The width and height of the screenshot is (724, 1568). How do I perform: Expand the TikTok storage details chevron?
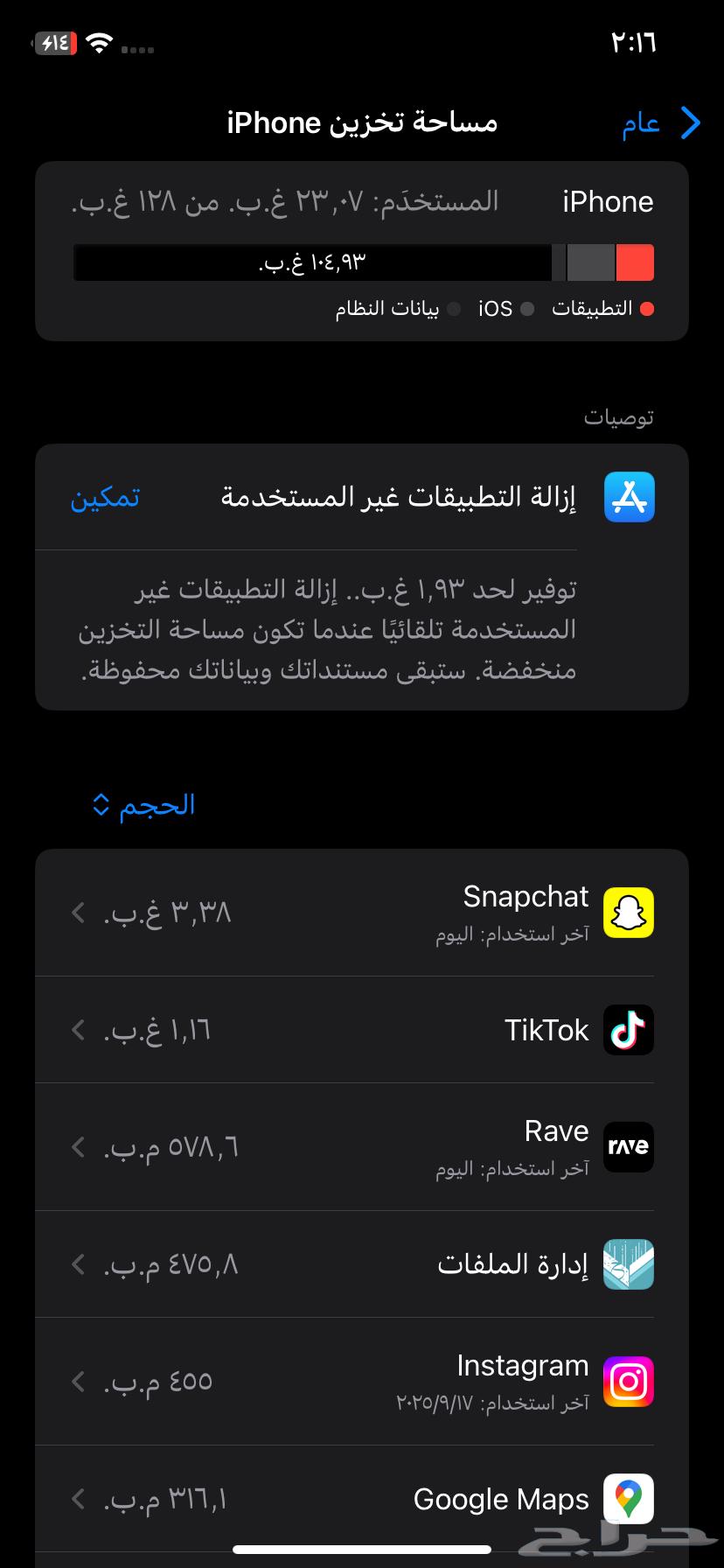pyautogui.click(x=76, y=1030)
